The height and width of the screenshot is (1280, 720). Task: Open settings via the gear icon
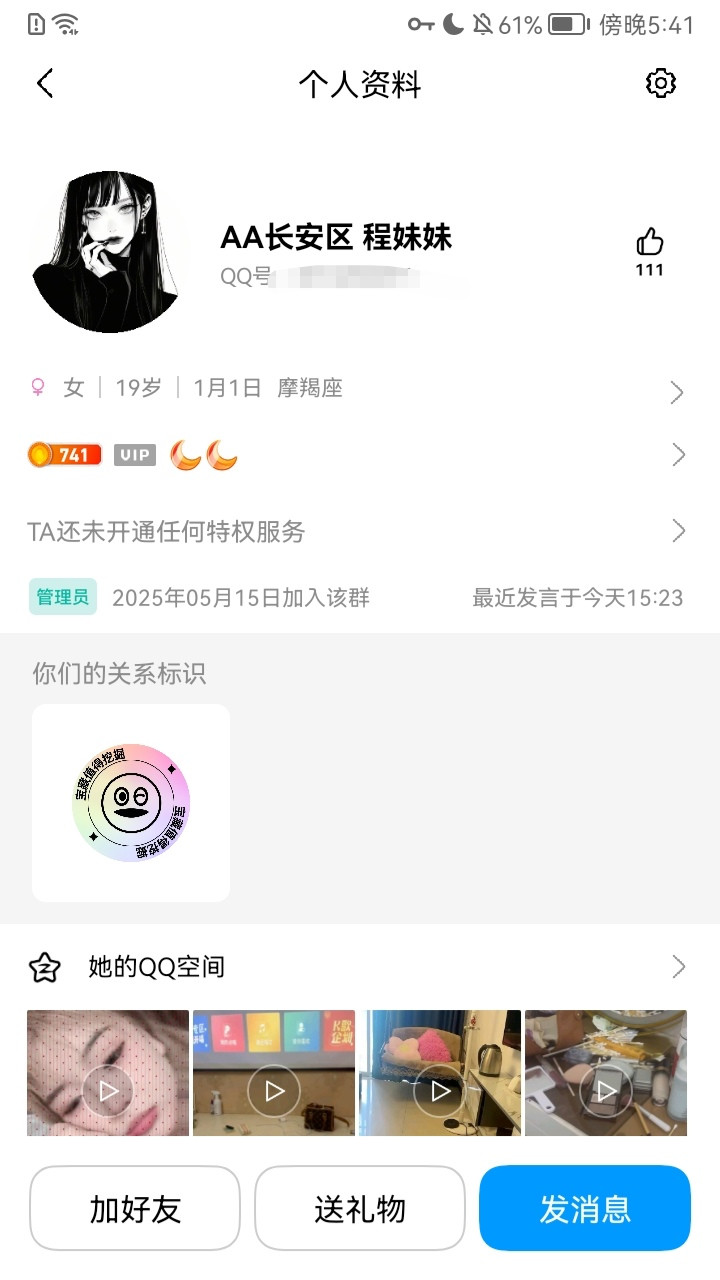point(660,83)
